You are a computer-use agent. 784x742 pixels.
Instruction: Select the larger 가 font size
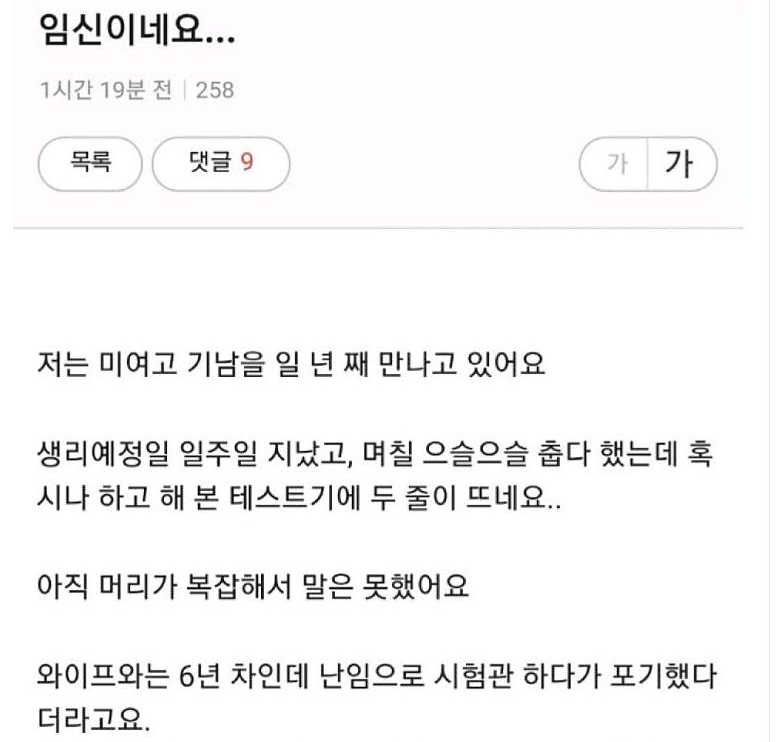pos(680,164)
